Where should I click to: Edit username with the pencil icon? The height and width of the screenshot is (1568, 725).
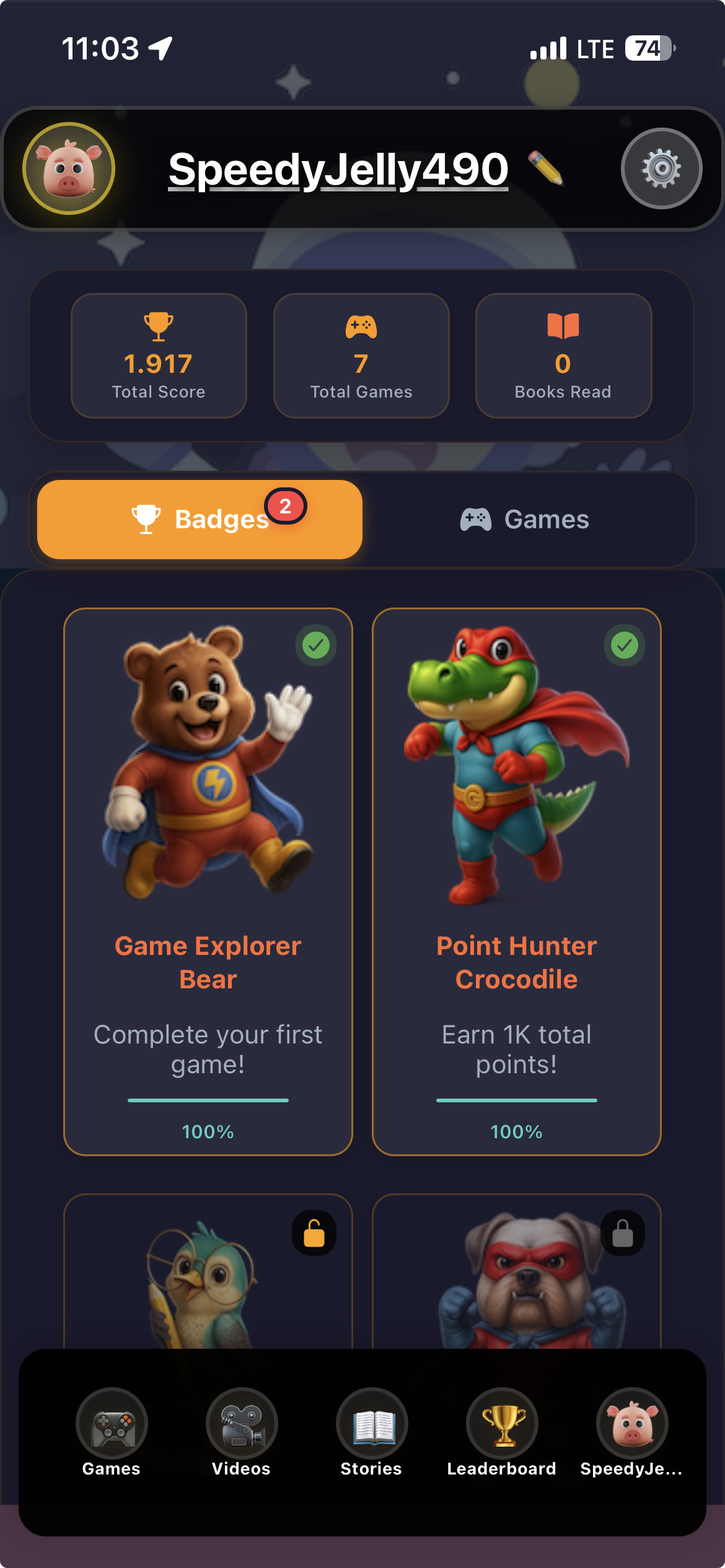coord(545,168)
